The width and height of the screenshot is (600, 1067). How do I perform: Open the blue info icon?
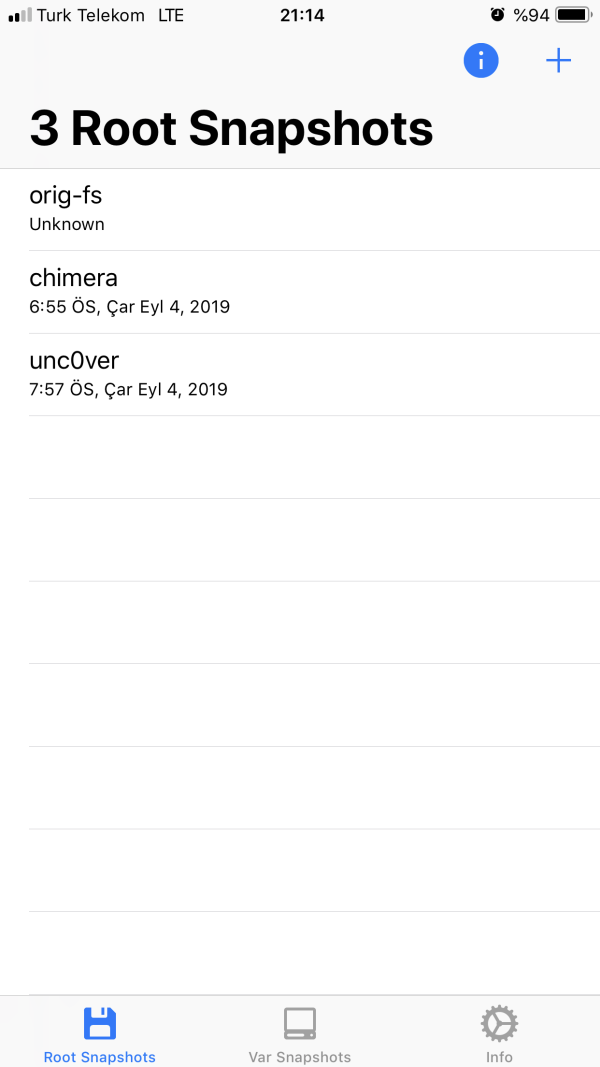[x=481, y=62]
